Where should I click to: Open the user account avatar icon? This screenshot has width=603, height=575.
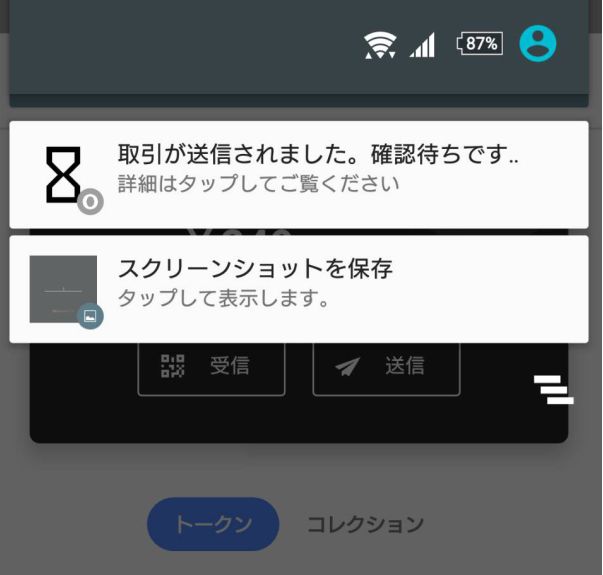(538, 43)
